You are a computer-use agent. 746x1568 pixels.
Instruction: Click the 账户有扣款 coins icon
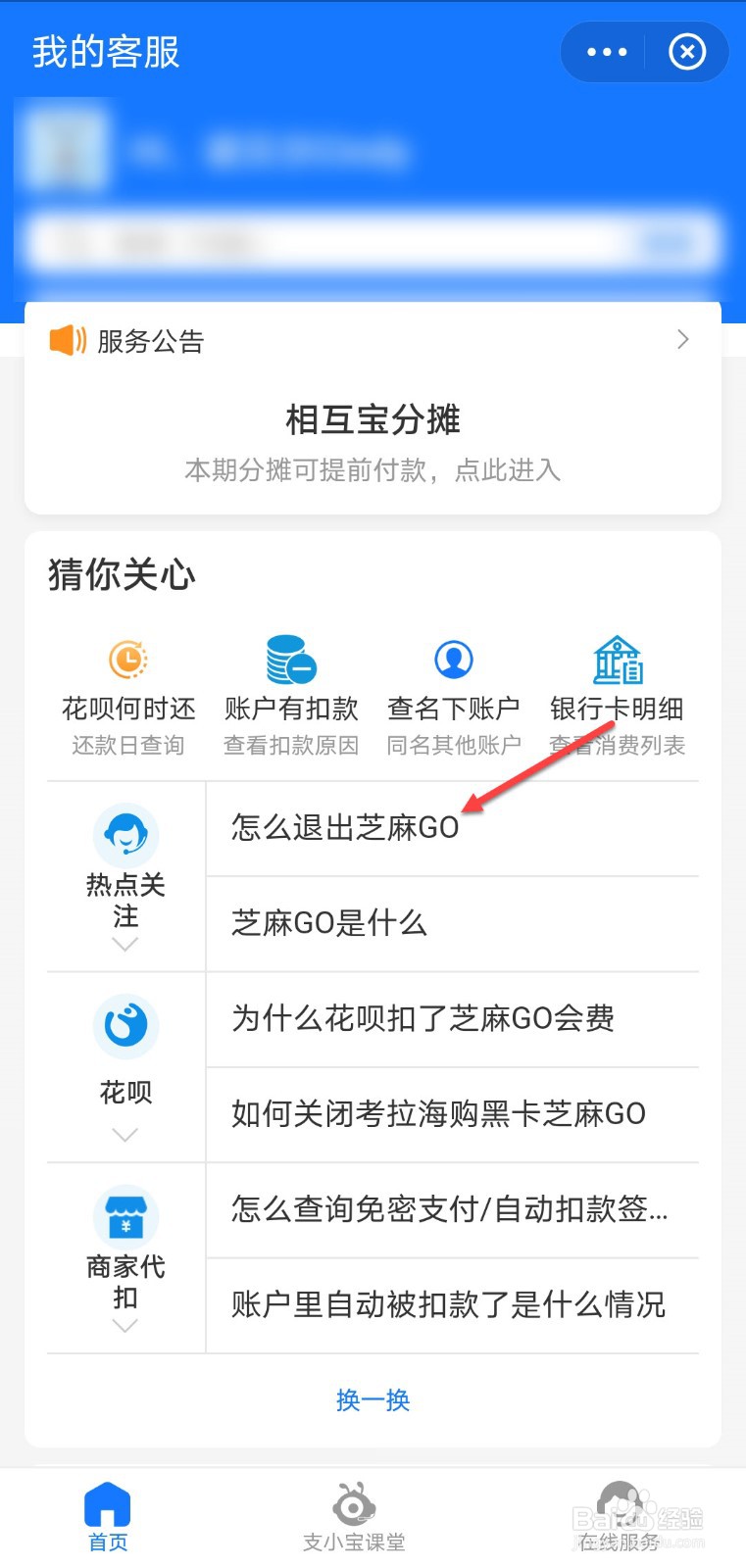coord(289,661)
